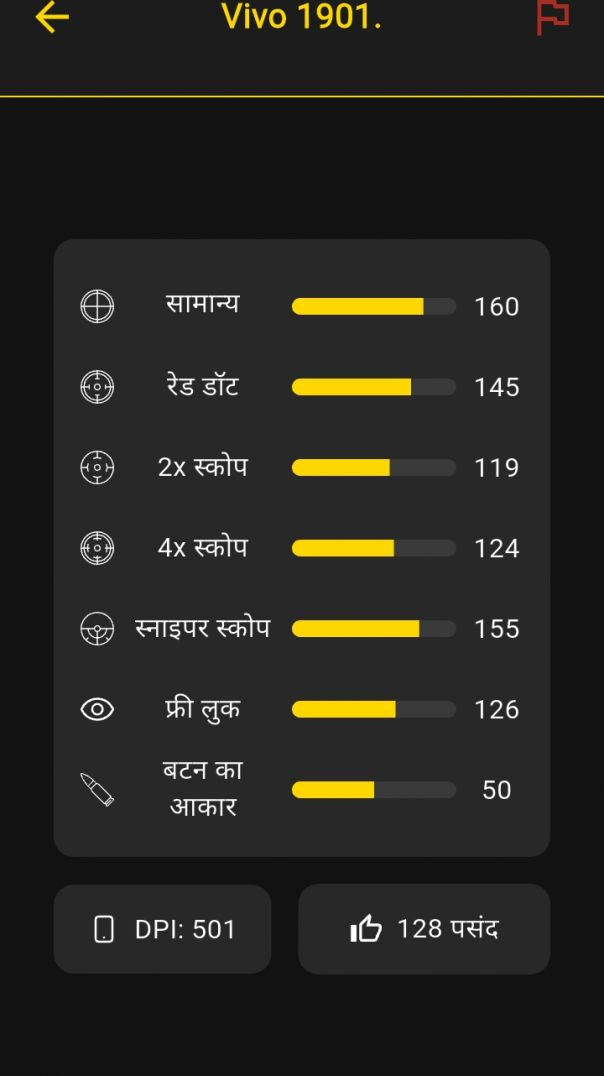
Task: Like this setting via 128 पसंद button
Action: click(424, 929)
